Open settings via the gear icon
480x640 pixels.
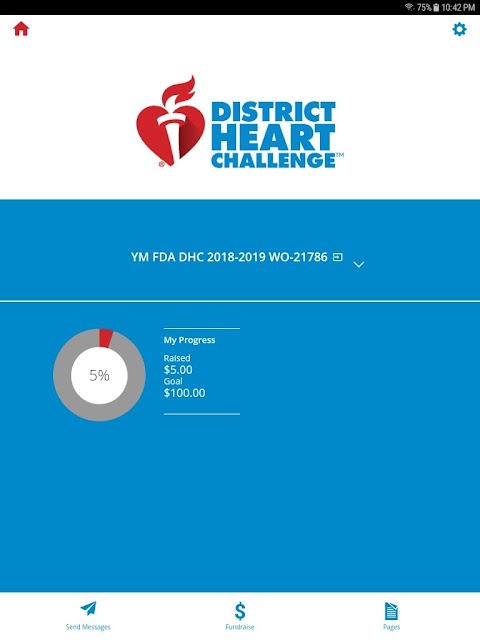pos(459,29)
